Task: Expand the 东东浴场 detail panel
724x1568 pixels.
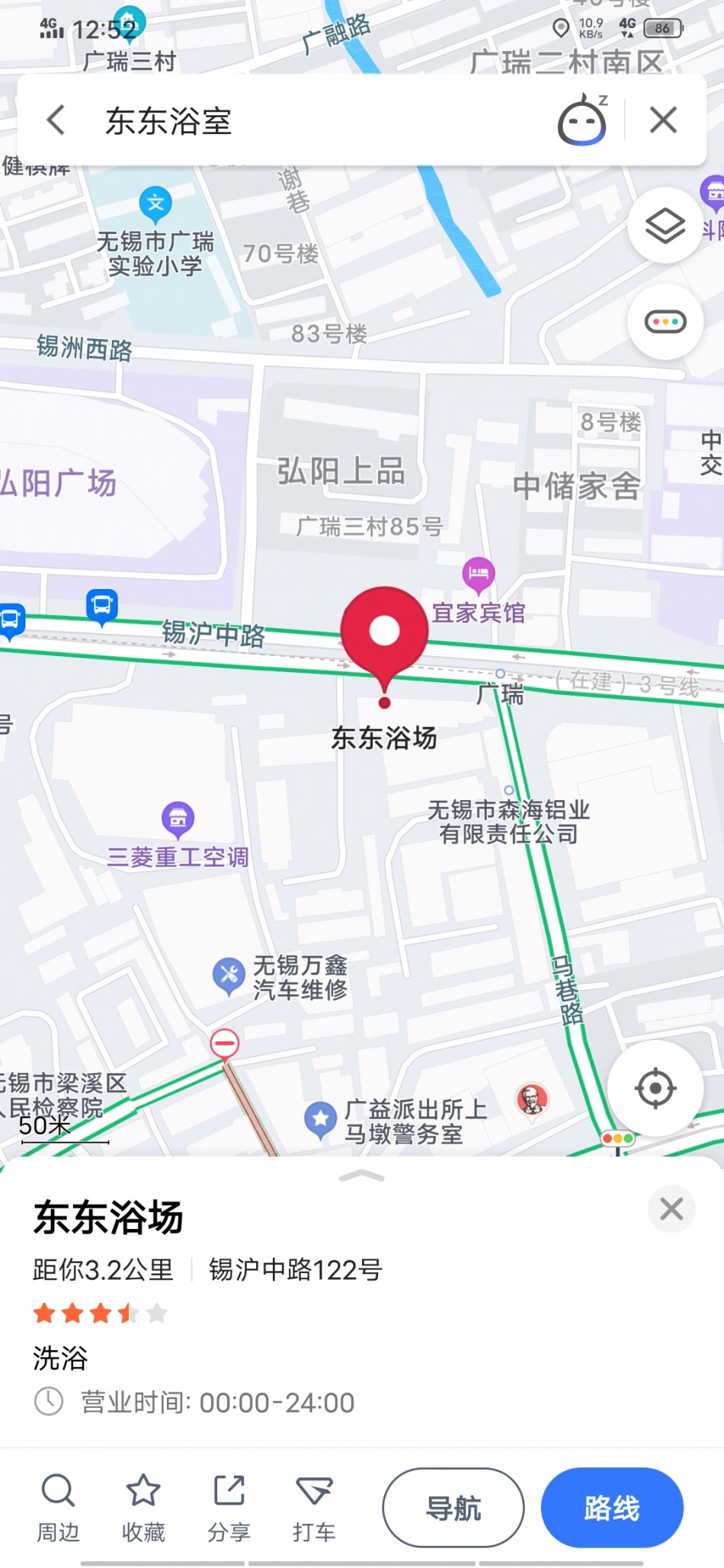Action: (x=362, y=1176)
